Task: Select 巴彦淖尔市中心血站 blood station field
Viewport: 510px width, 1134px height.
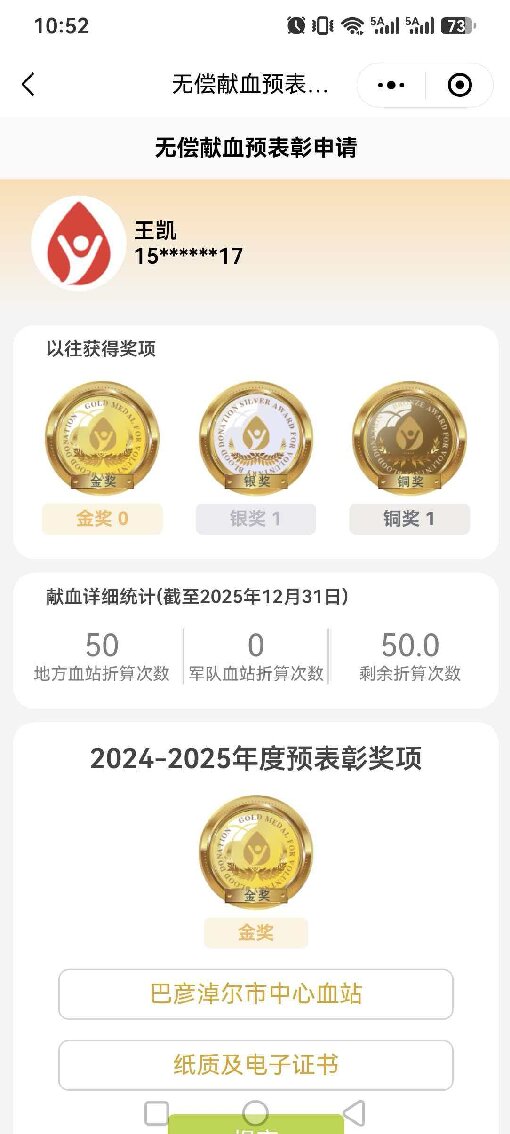Action: click(255, 994)
